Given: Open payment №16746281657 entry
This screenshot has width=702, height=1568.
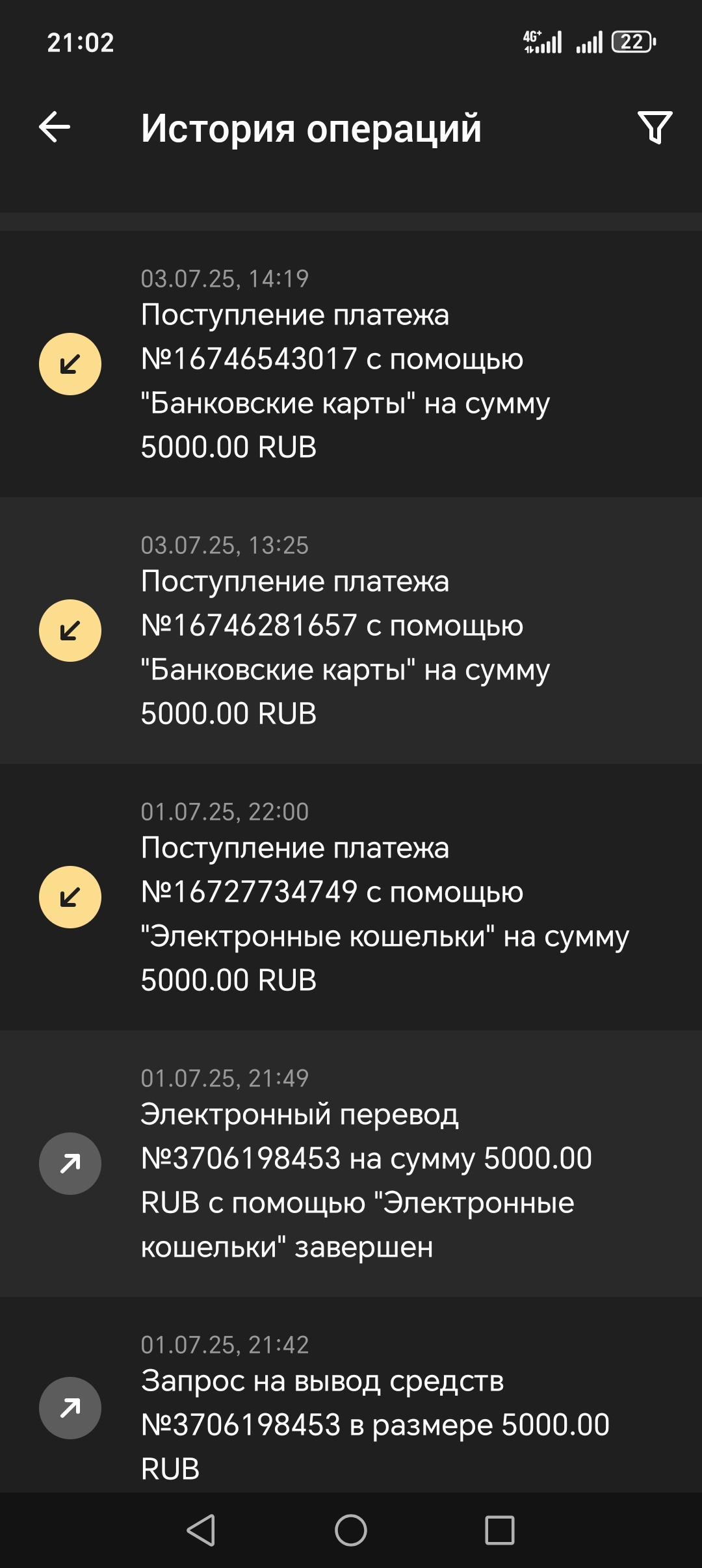Looking at the screenshot, I should point(351,631).
